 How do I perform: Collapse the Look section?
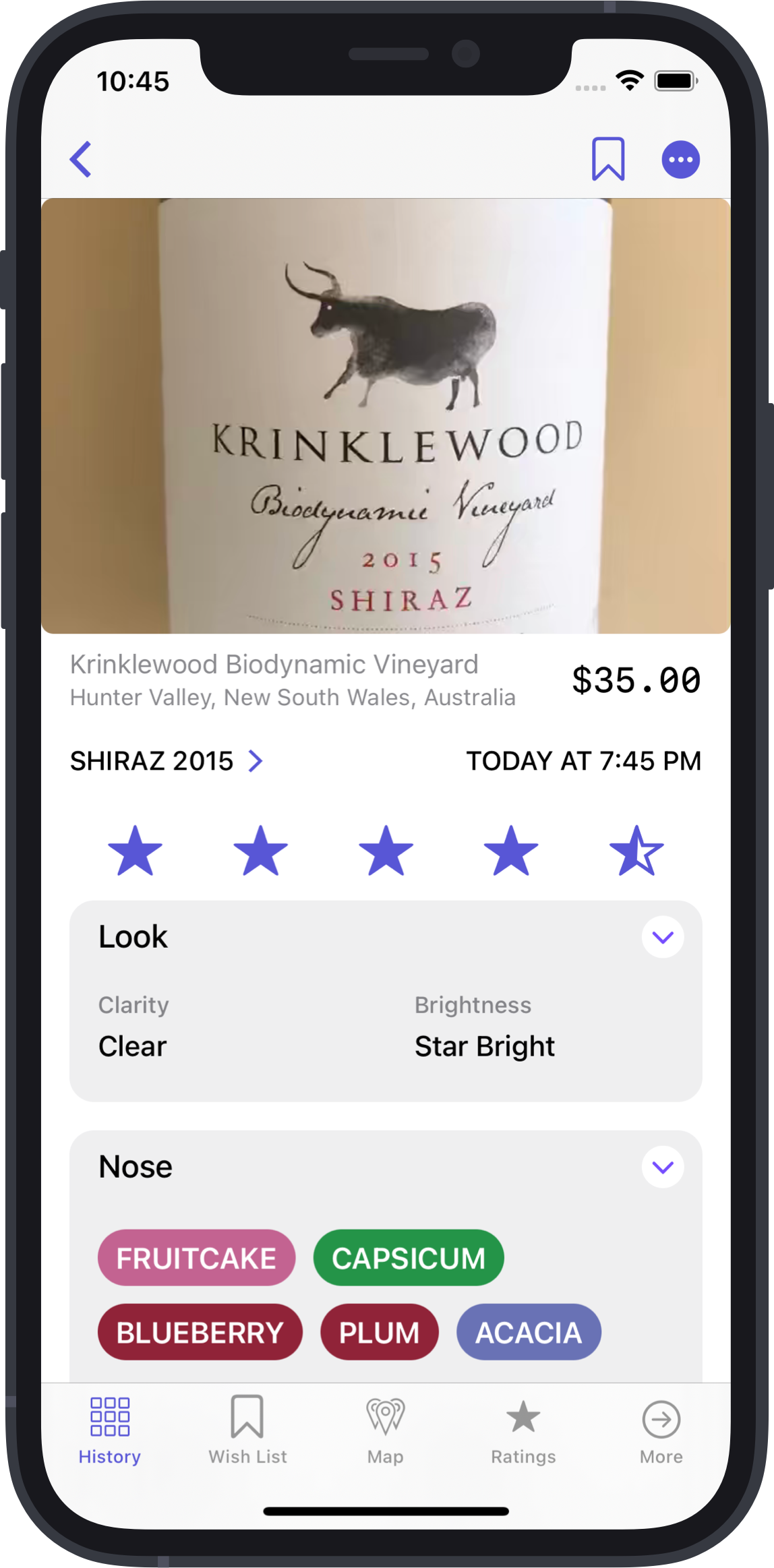click(663, 936)
